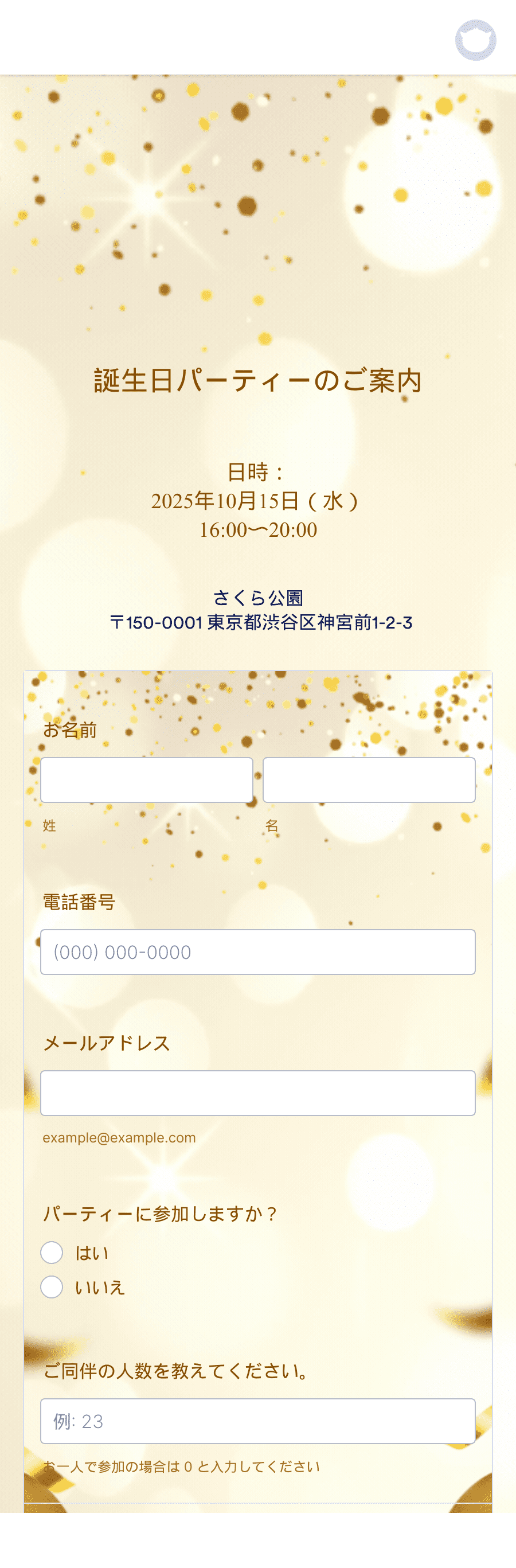Focus the 名 (first name) field

coord(369,780)
